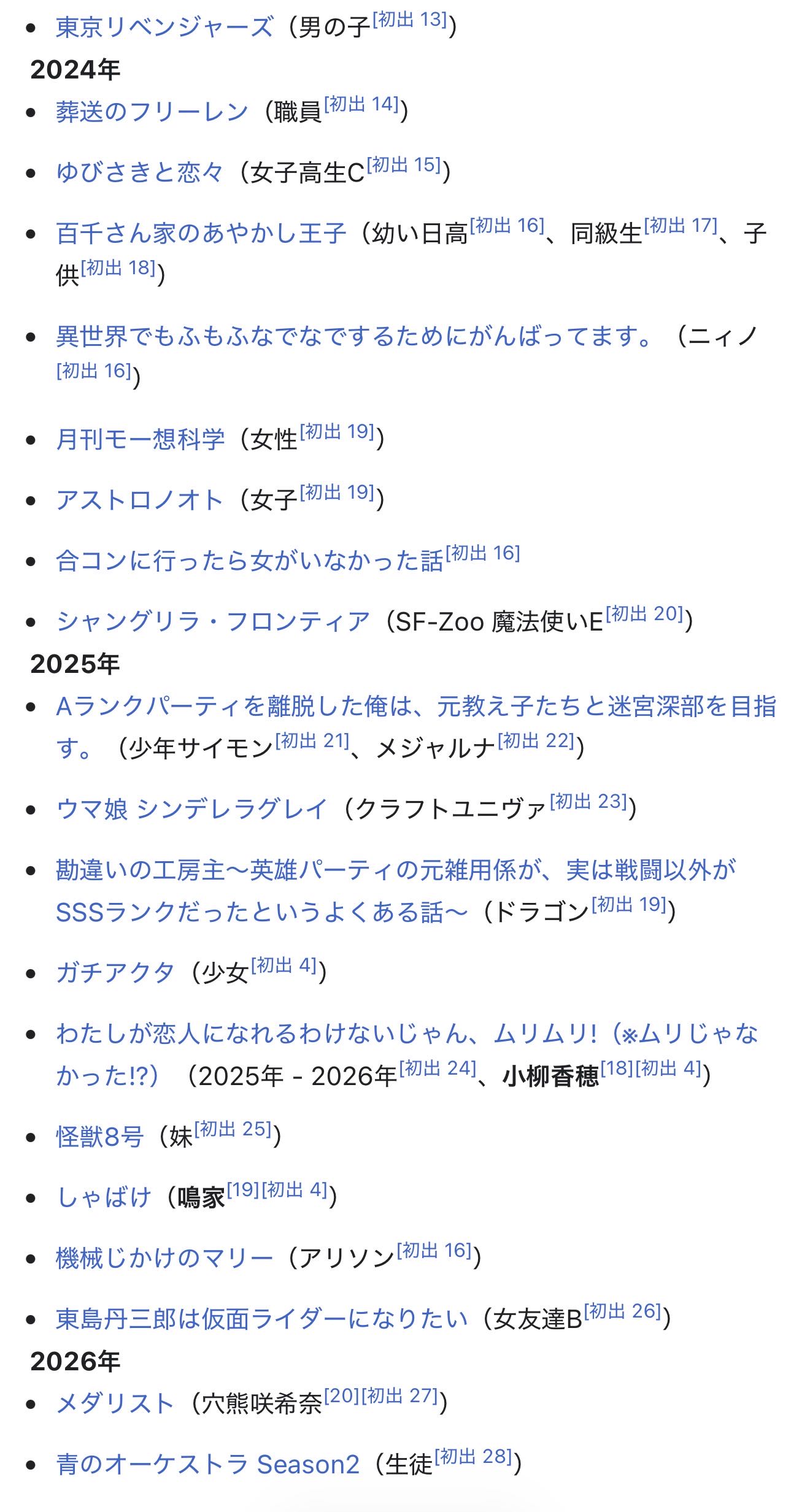
Task: Open the ゆびさきと恋々 link
Action: [139, 173]
